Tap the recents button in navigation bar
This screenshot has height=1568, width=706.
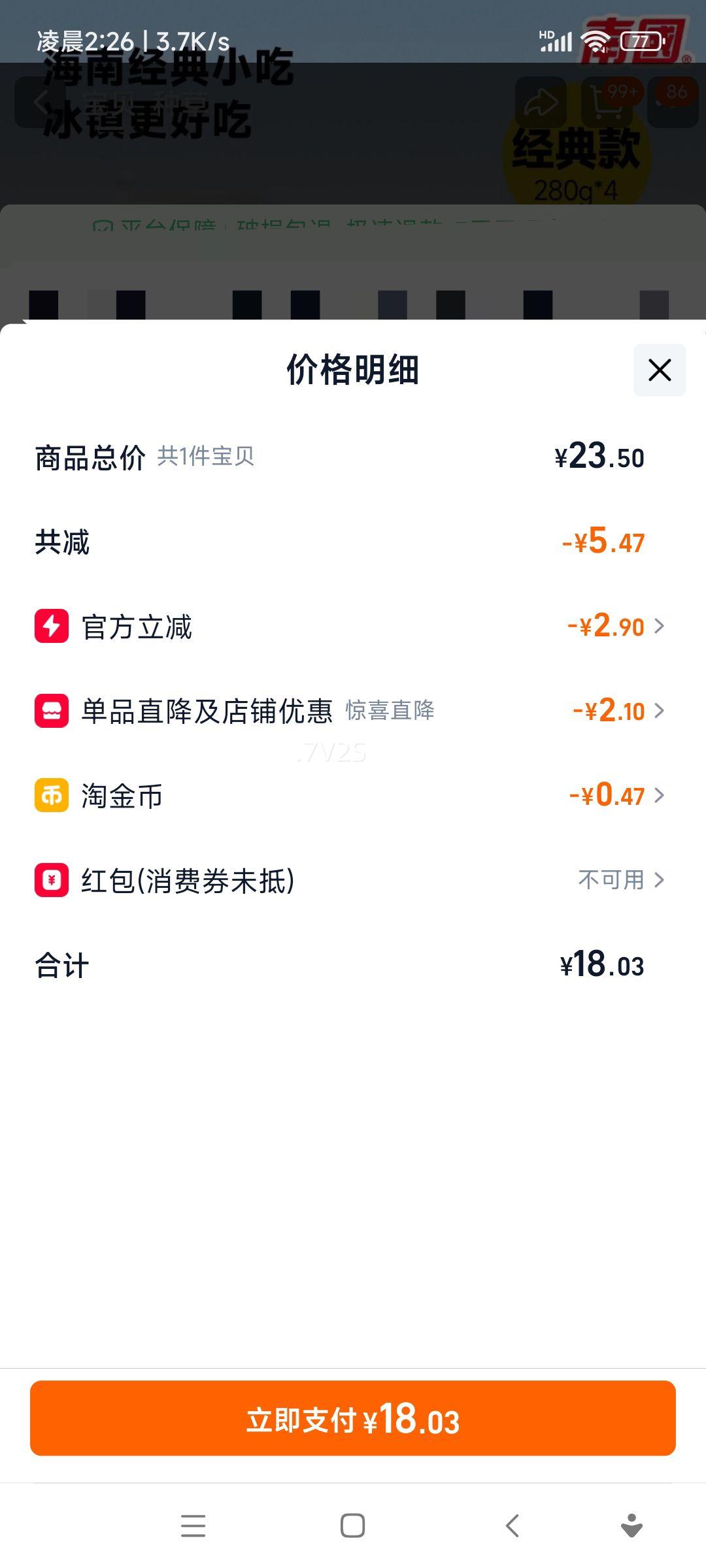pyautogui.click(x=193, y=1526)
